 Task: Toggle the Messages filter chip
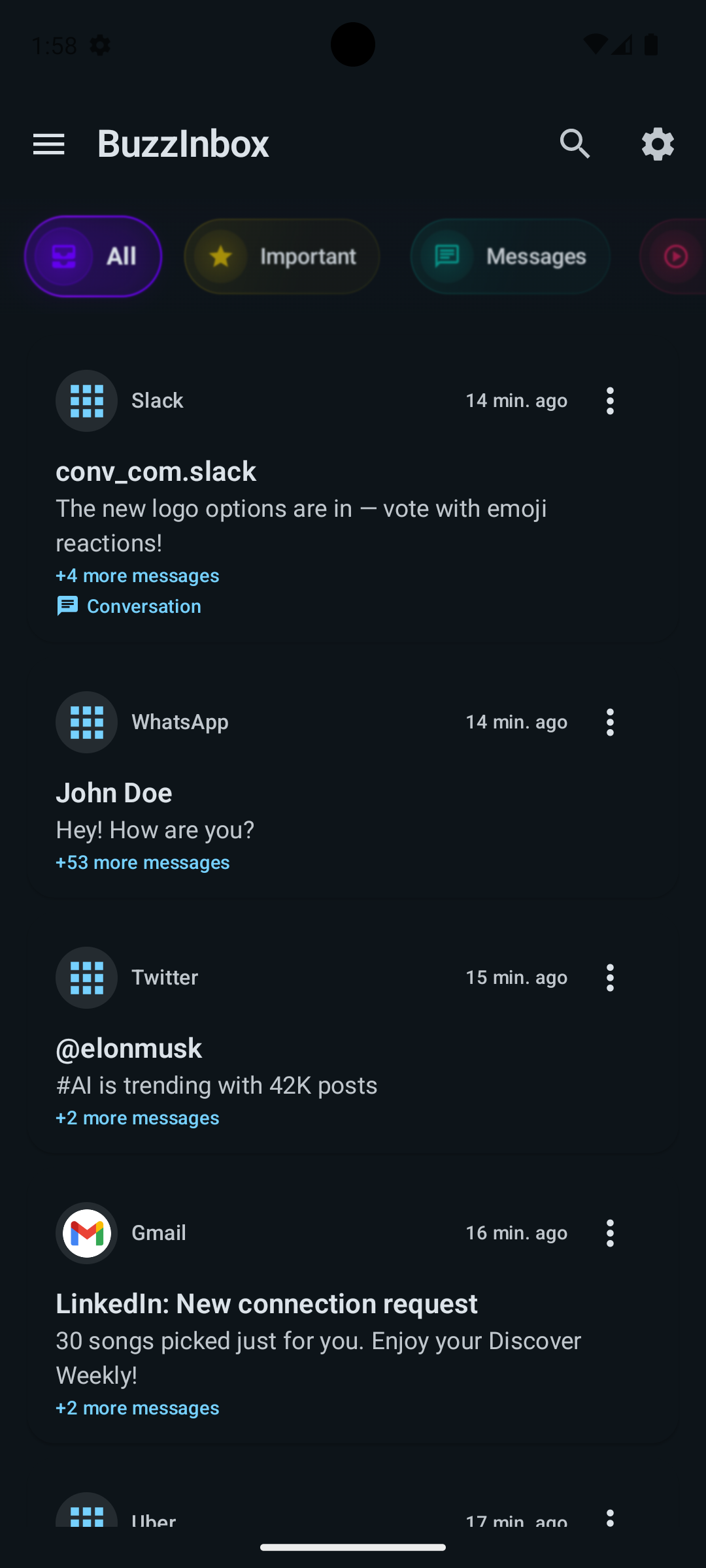click(509, 256)
